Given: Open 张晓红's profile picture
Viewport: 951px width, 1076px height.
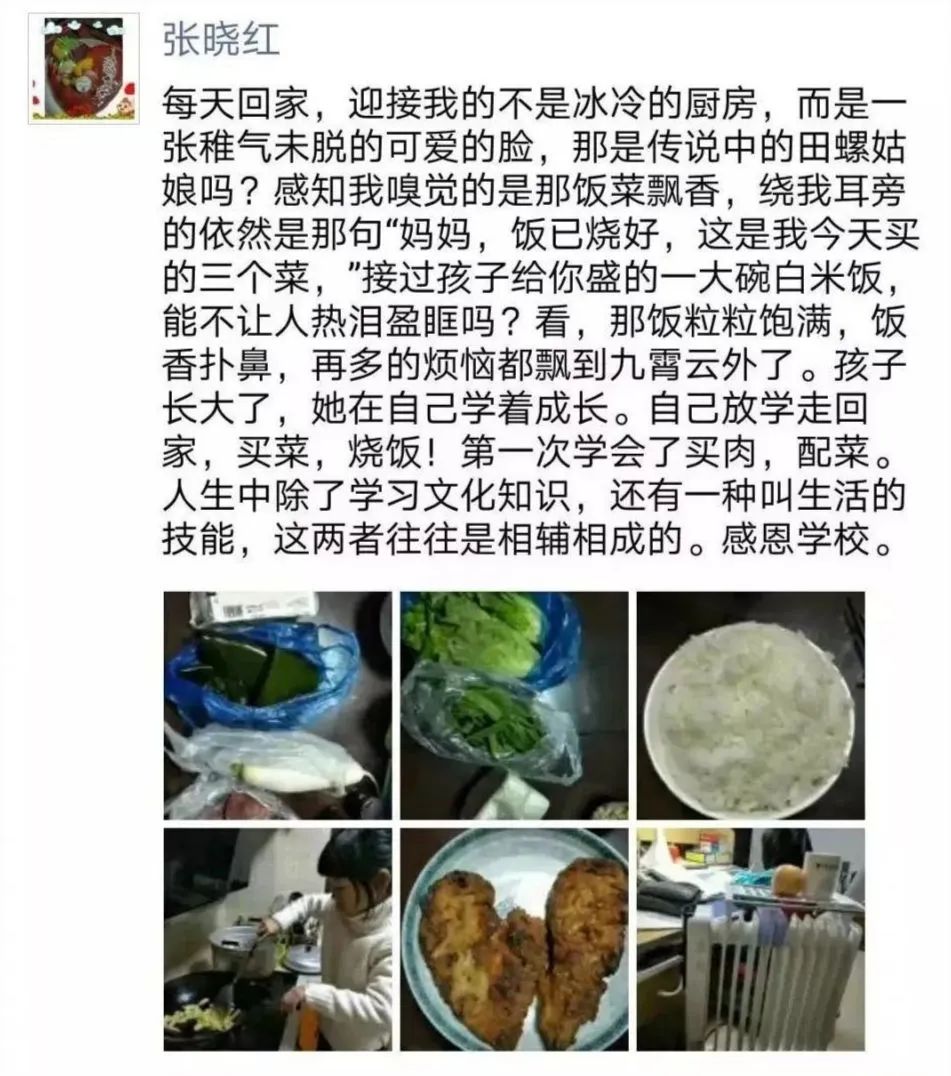Looking at the screenshot, I should pos(83,68).
